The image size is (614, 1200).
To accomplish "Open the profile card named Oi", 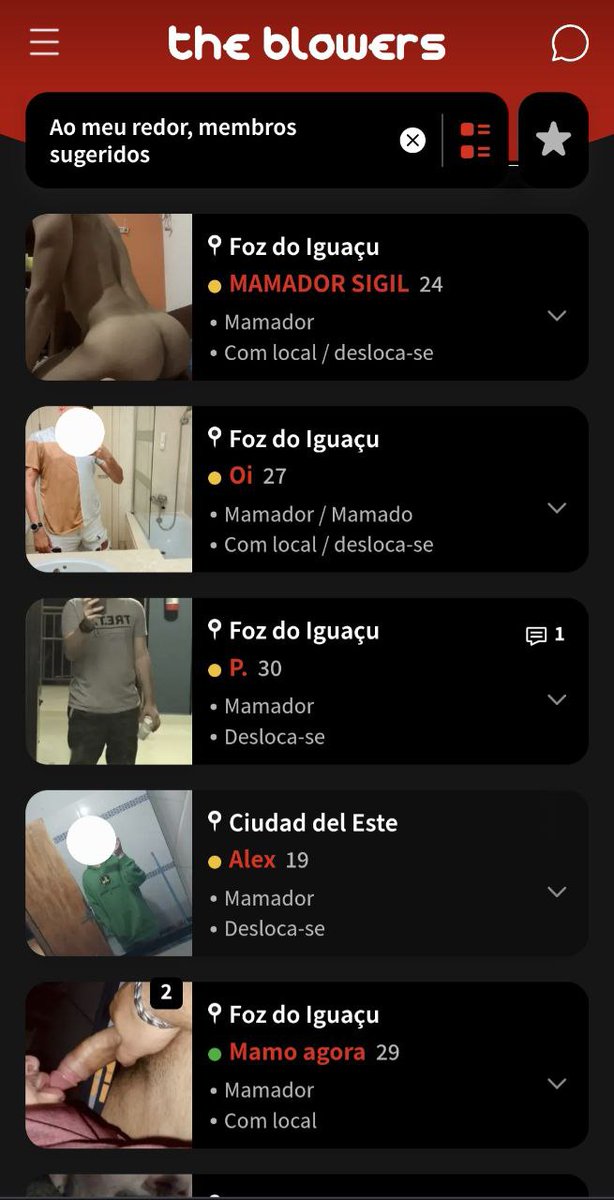I will tap(242, 476).
